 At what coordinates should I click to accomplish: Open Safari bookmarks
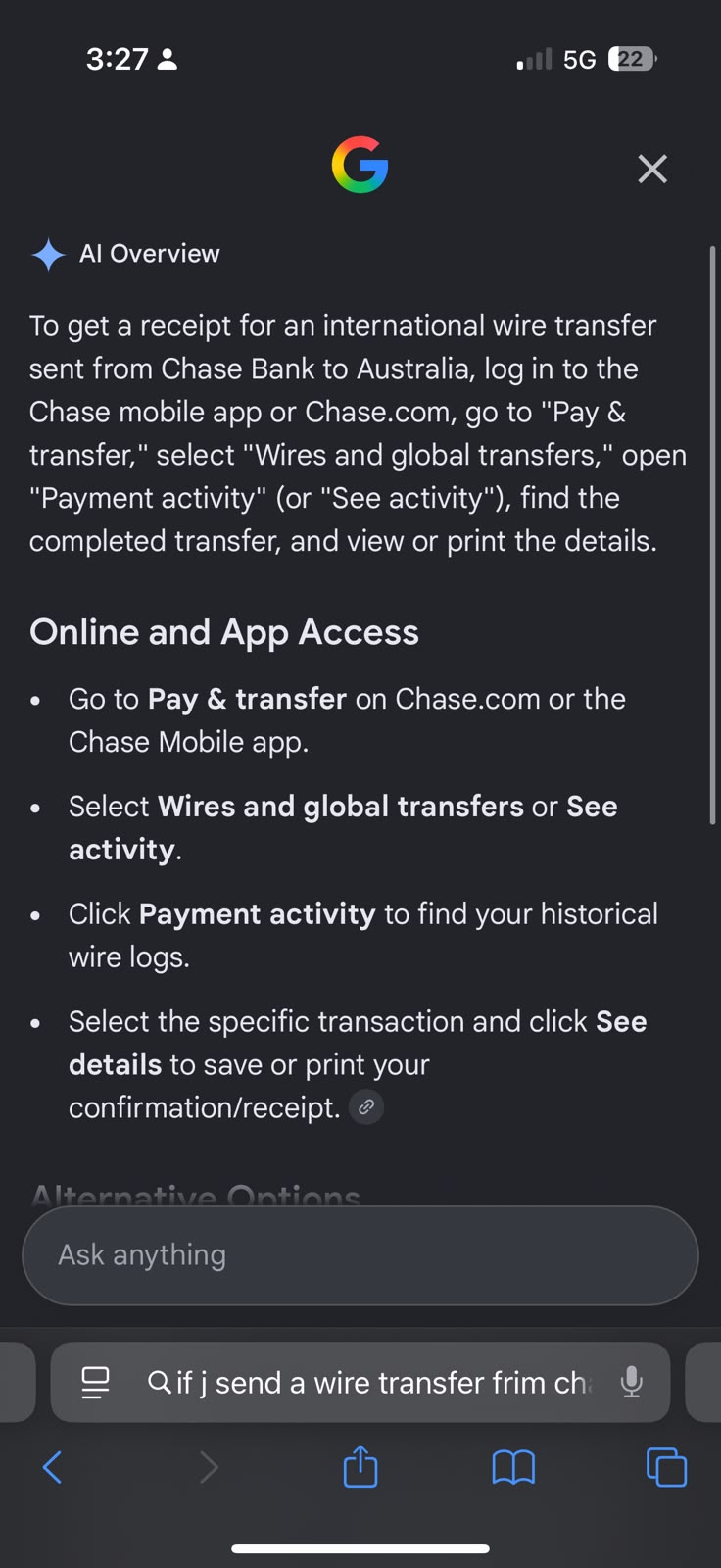point(513,1467)
